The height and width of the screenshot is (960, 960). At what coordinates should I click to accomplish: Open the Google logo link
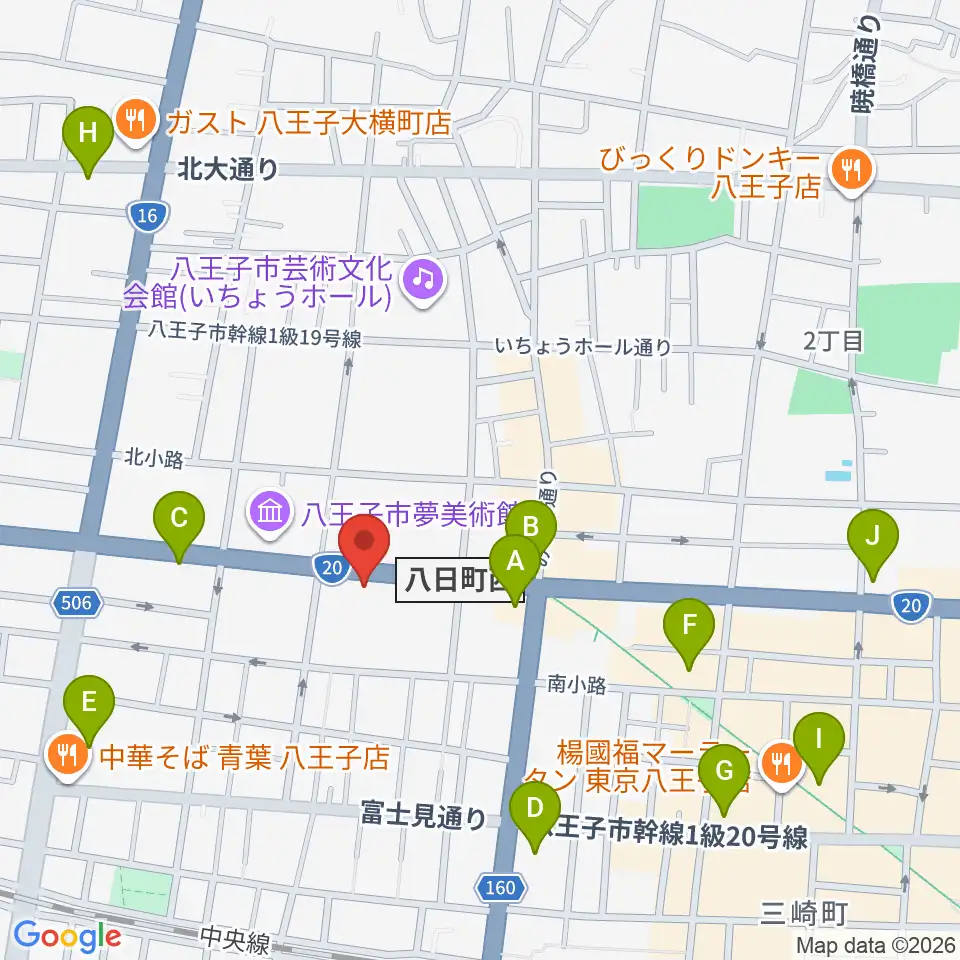(x=67, y=936)
